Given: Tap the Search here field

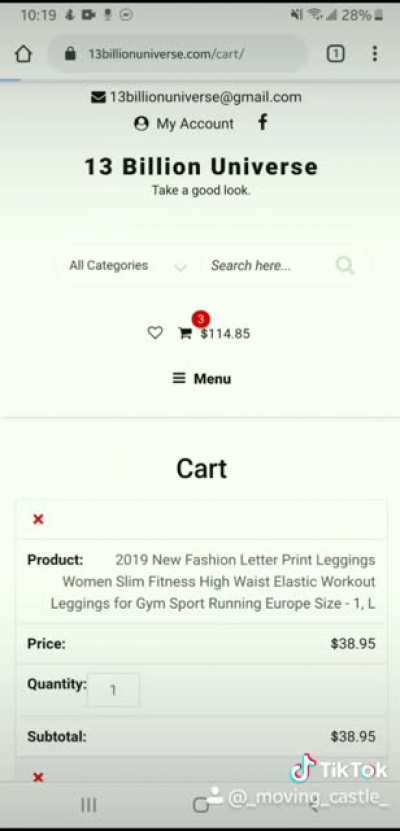Looking at the screenshot, I should pyautogui.click(x=265, y=266).
